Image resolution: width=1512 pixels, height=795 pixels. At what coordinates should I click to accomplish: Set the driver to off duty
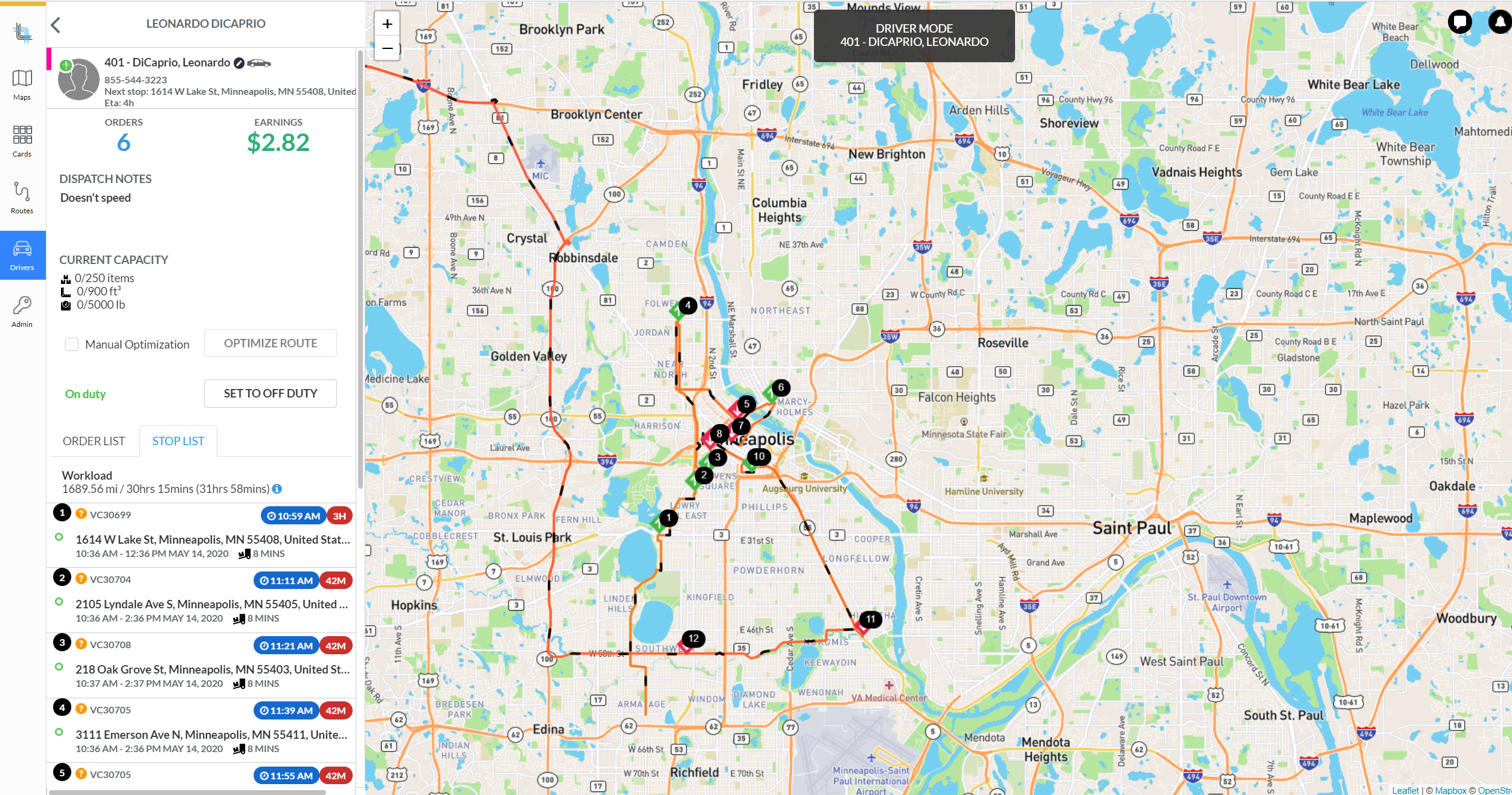pyautogui.click(x=270, y=393)
